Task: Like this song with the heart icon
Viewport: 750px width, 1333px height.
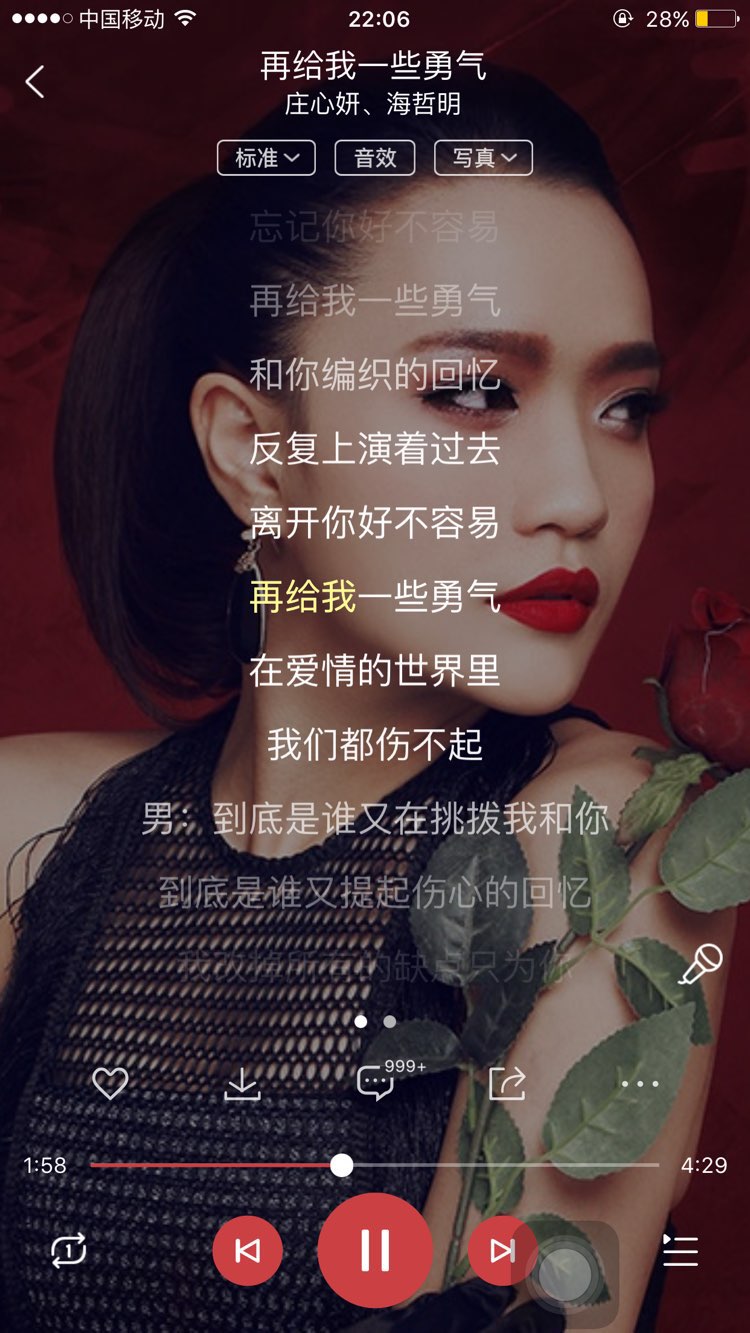Action: pos(110,1083)
